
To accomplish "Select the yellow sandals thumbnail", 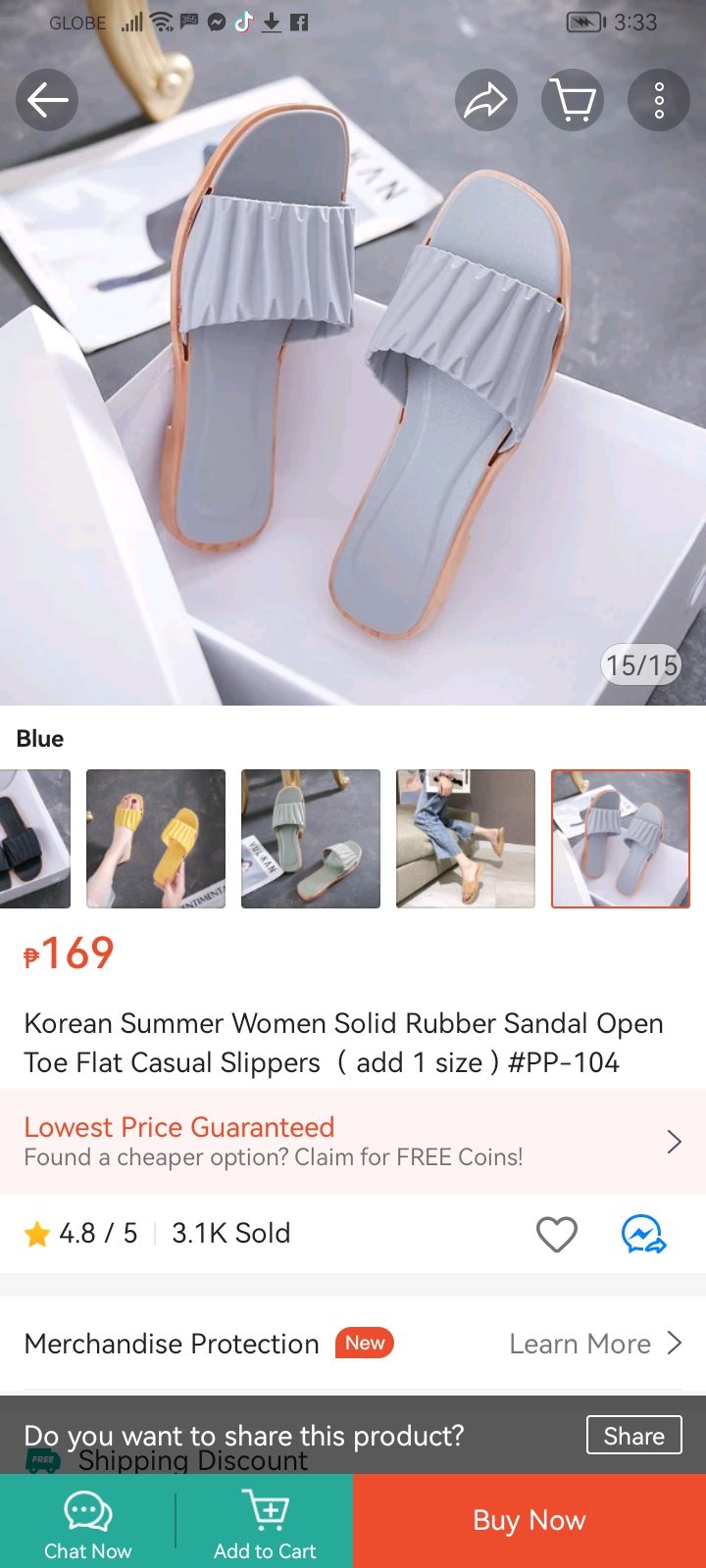I will tap(156, 839).
